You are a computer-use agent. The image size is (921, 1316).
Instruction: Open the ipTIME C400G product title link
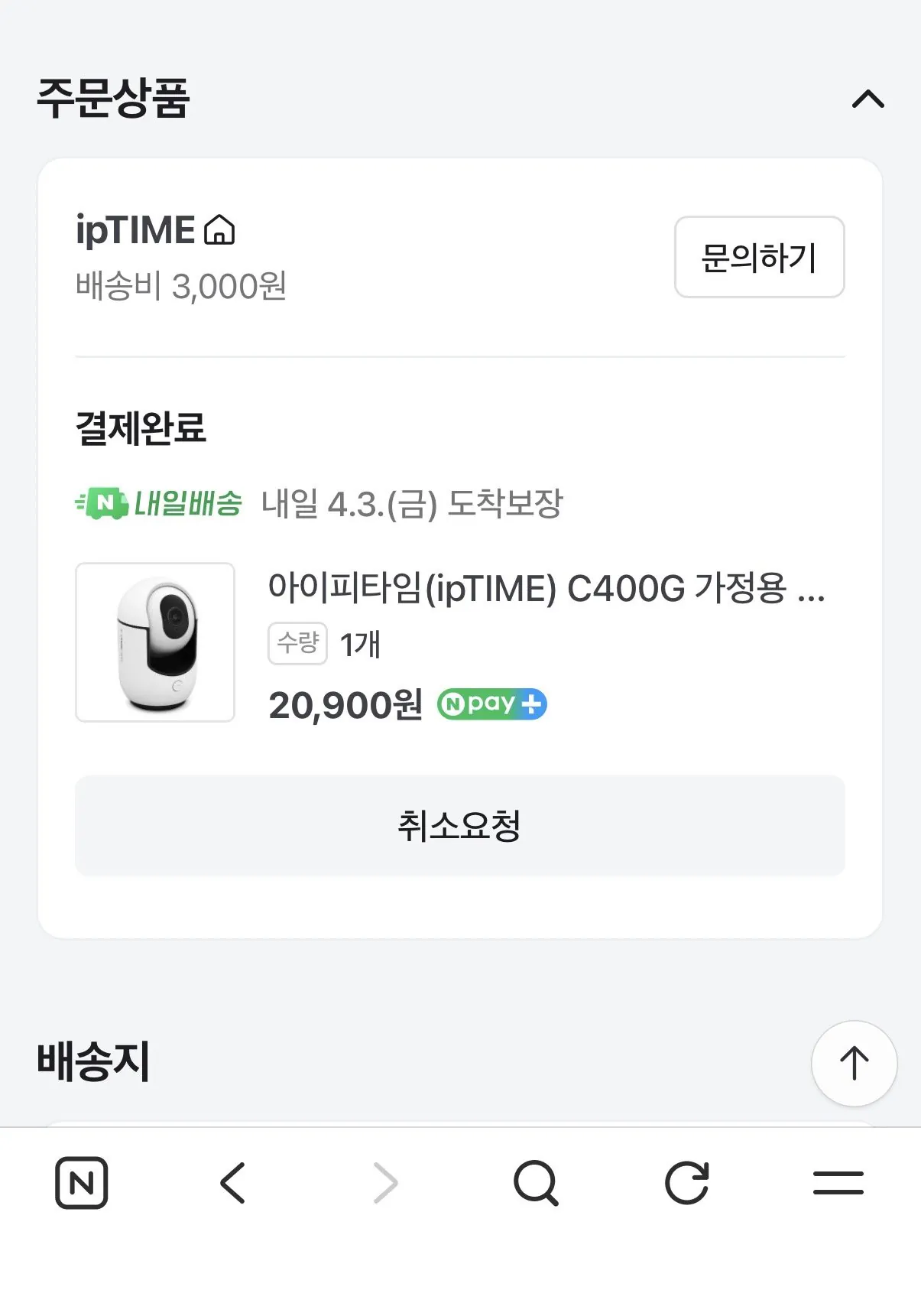coord(546,590)
